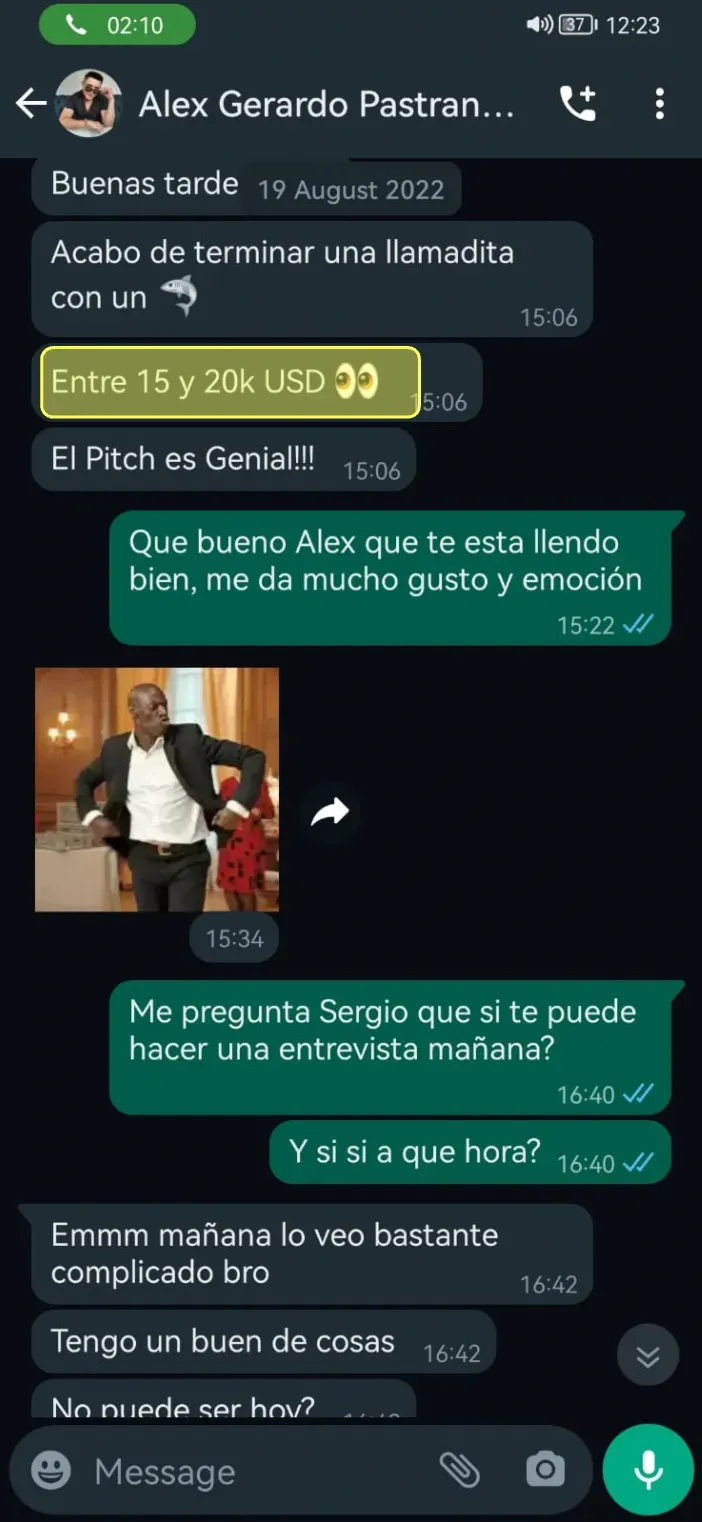Start a call with Alex Gerardo
Screen dimensions: 702x1522
pyautogui.click(x=578, y=104)
